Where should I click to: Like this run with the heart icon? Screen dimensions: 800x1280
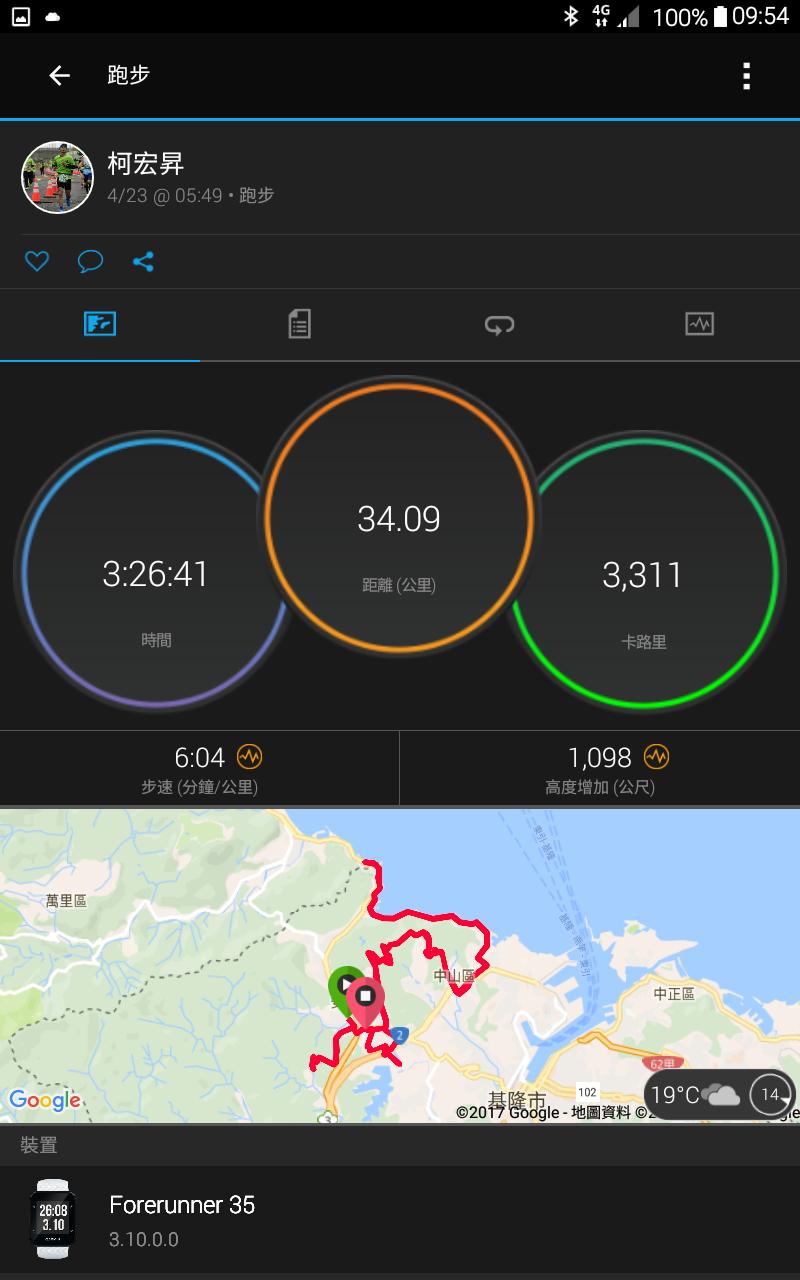tap(37, 262)
